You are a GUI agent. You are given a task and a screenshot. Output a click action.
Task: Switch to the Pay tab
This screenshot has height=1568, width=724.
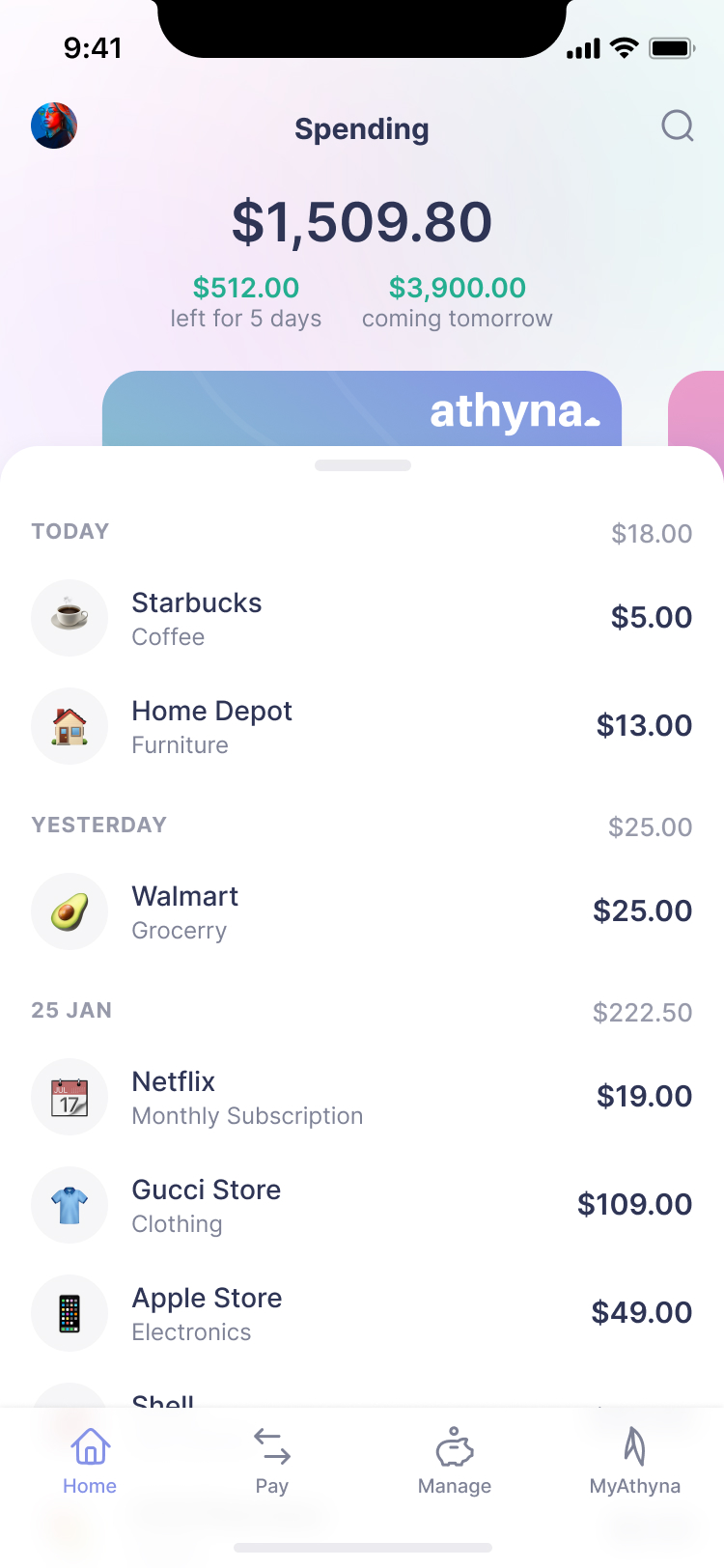[272, 1461]
